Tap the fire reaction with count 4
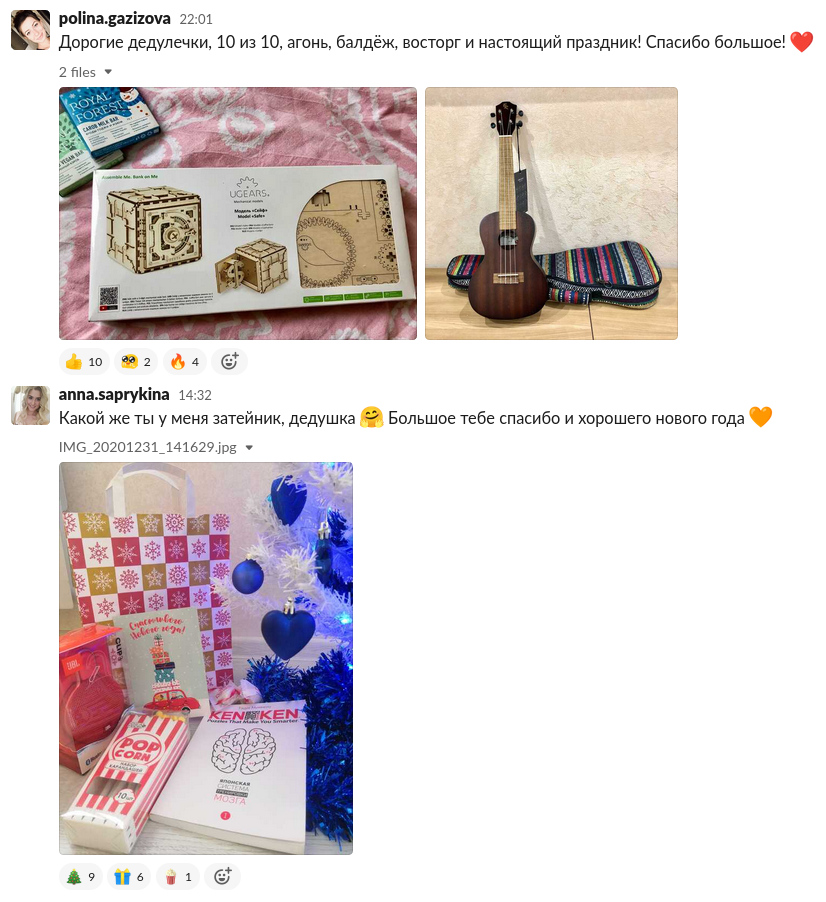 [x=184, y=362]
